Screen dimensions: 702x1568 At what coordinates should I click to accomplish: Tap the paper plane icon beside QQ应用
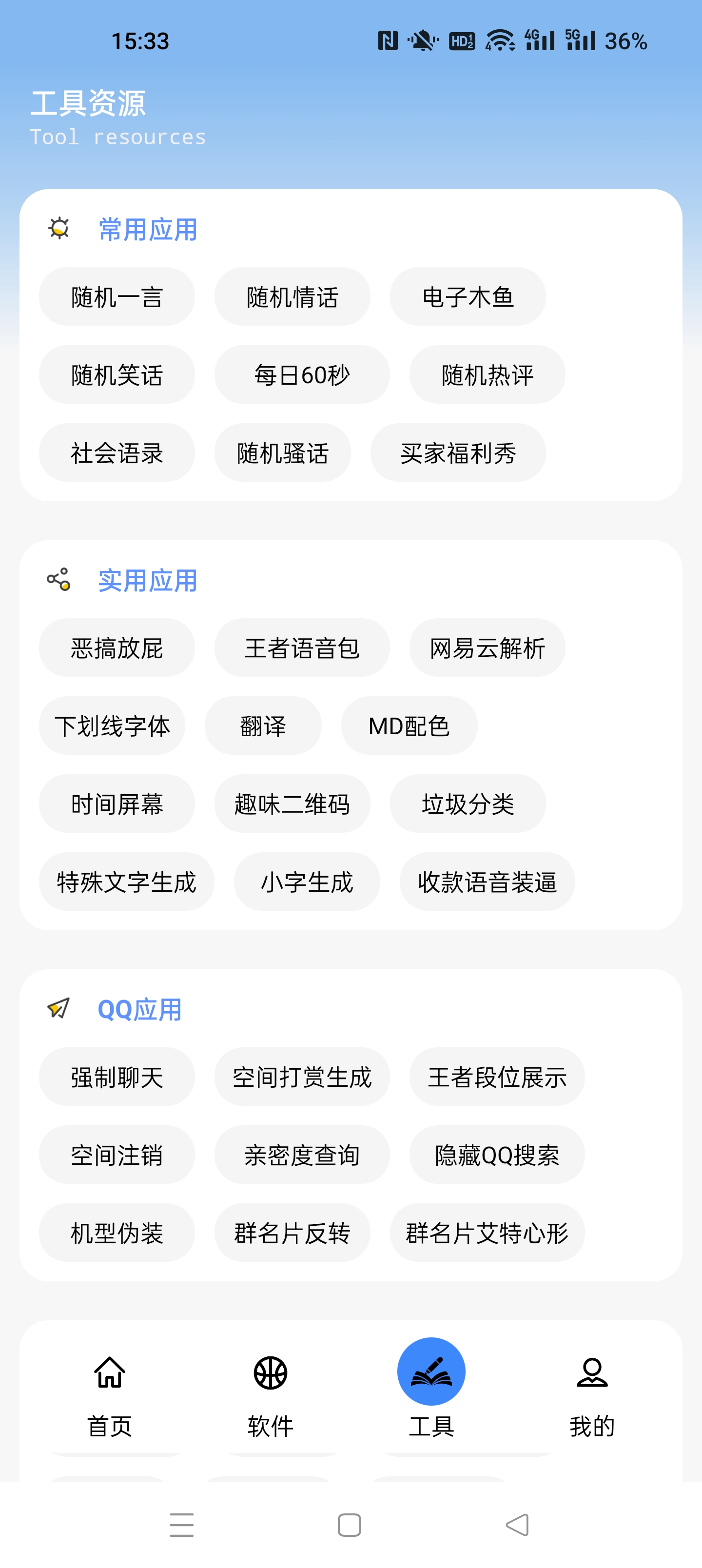58,1009
